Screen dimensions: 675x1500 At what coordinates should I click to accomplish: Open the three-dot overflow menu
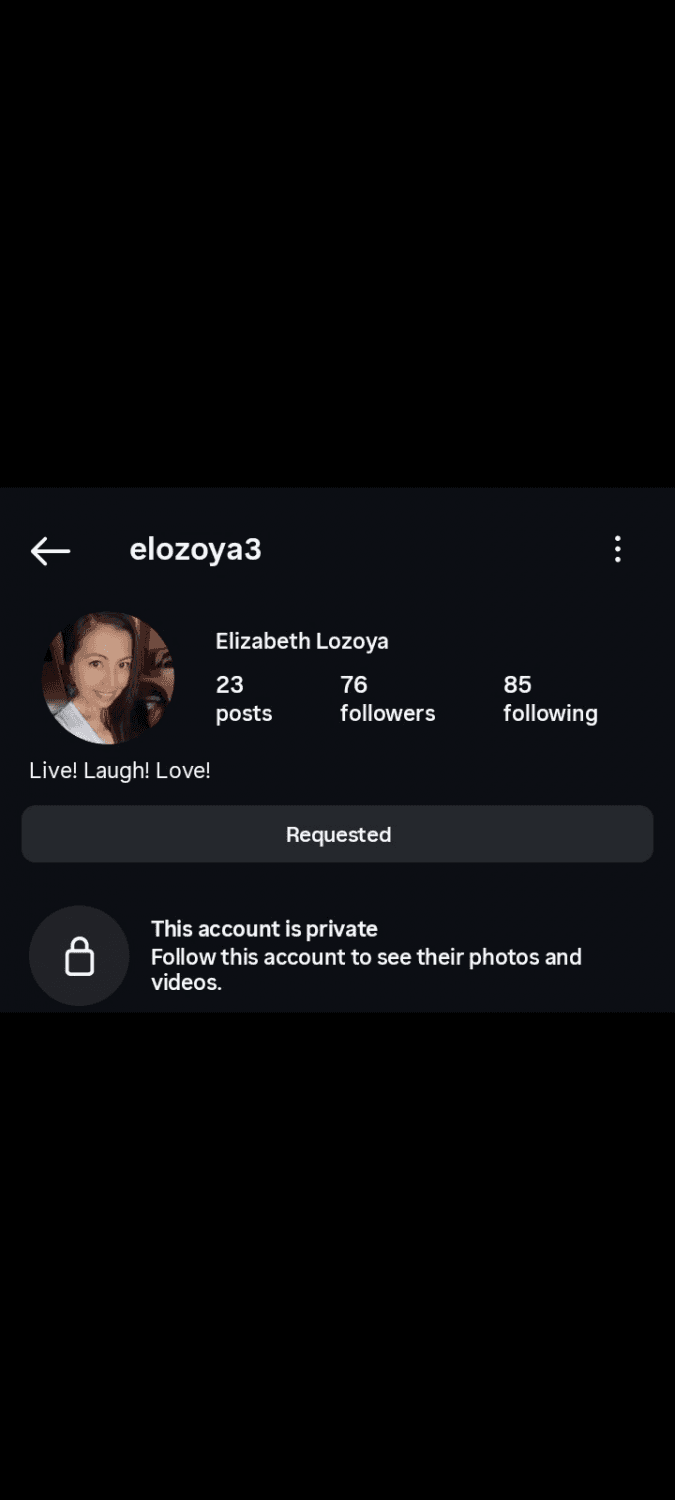click(x=618, y=549)
